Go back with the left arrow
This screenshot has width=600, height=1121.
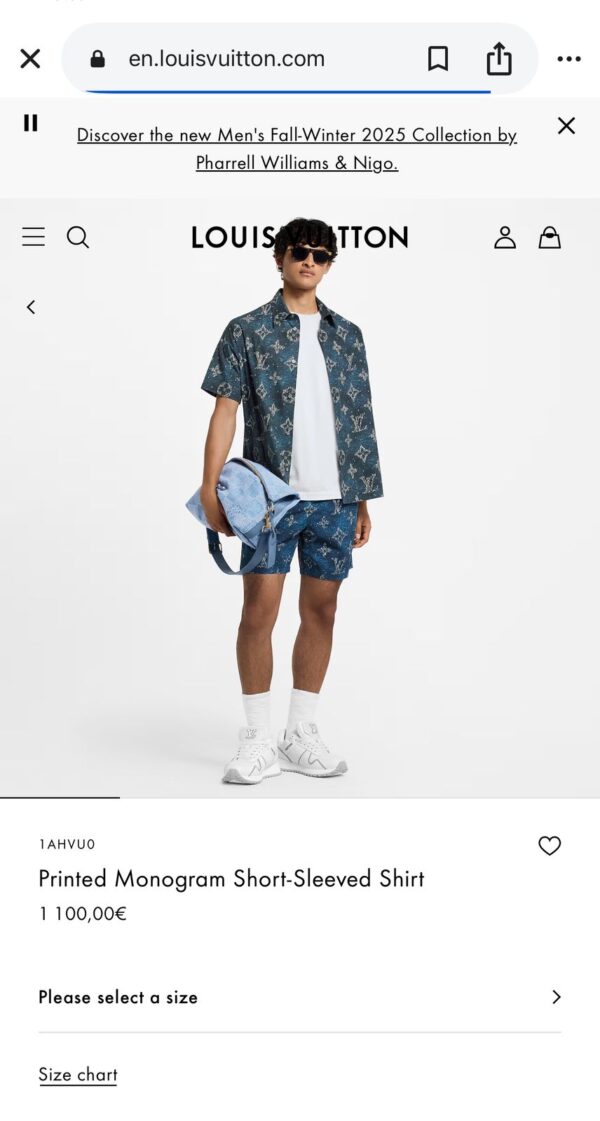pyautogui.click(x=31, y=307)
